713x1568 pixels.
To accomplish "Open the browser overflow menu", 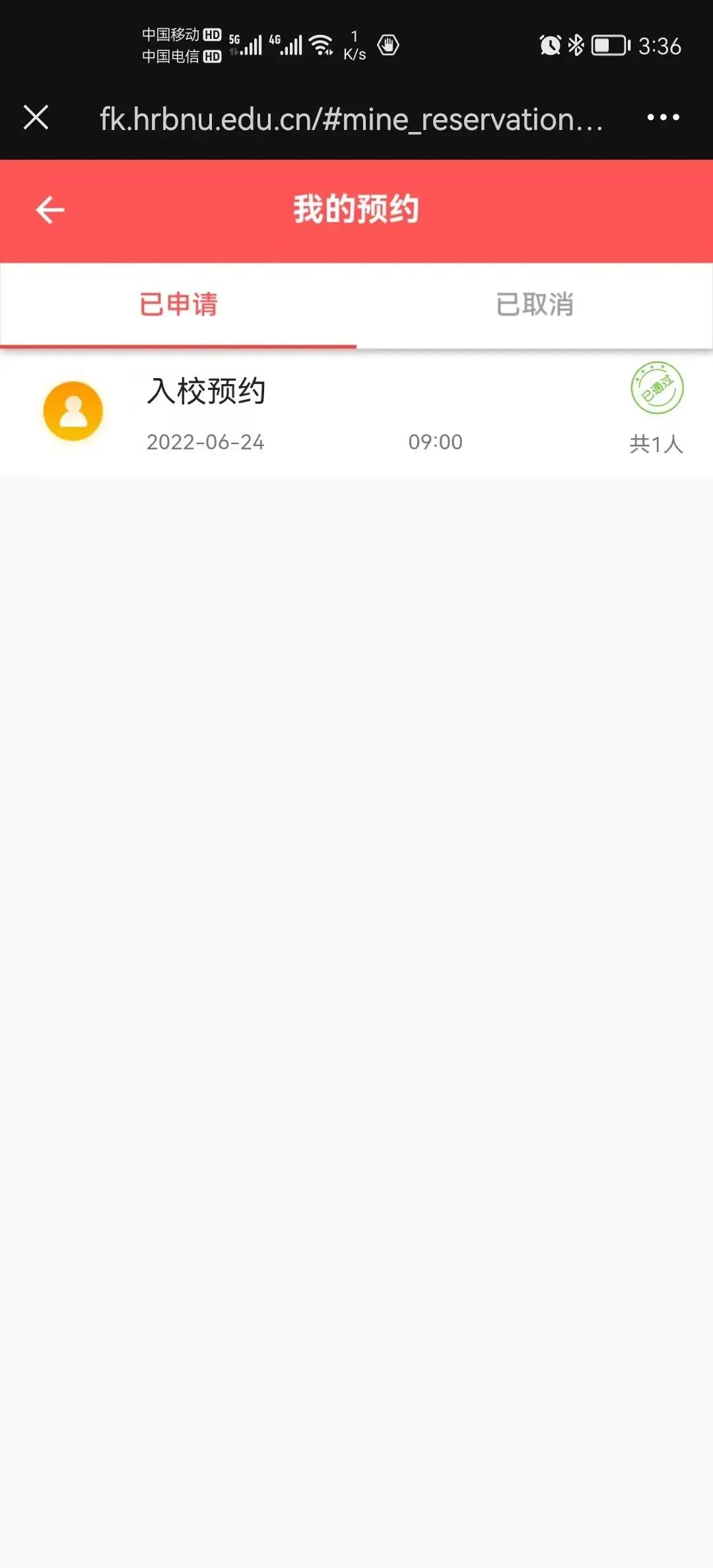I will [663, 118].
